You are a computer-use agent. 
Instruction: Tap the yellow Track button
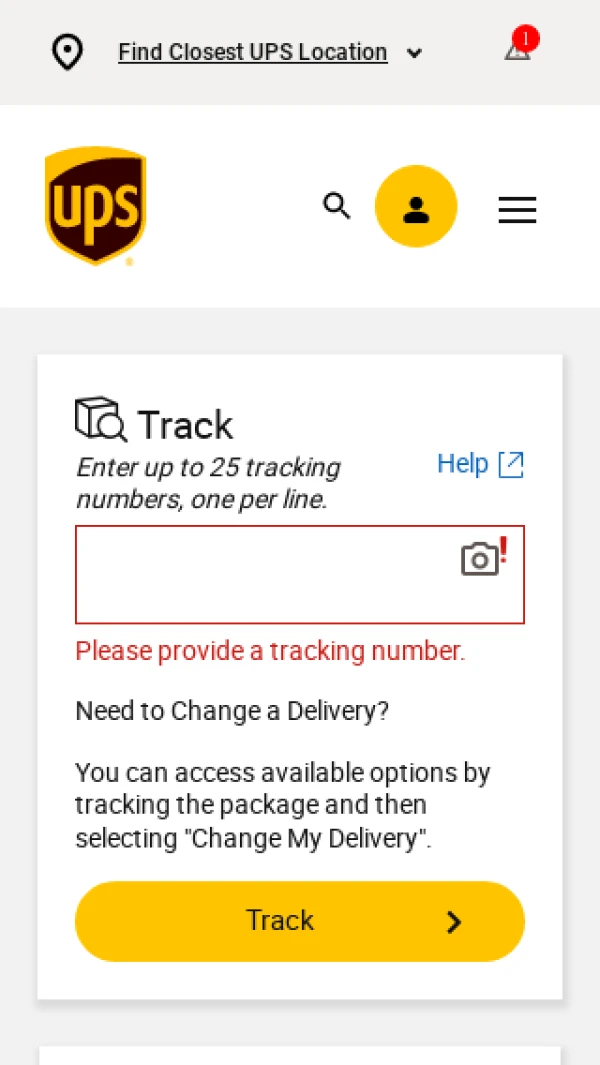(300, 921)
